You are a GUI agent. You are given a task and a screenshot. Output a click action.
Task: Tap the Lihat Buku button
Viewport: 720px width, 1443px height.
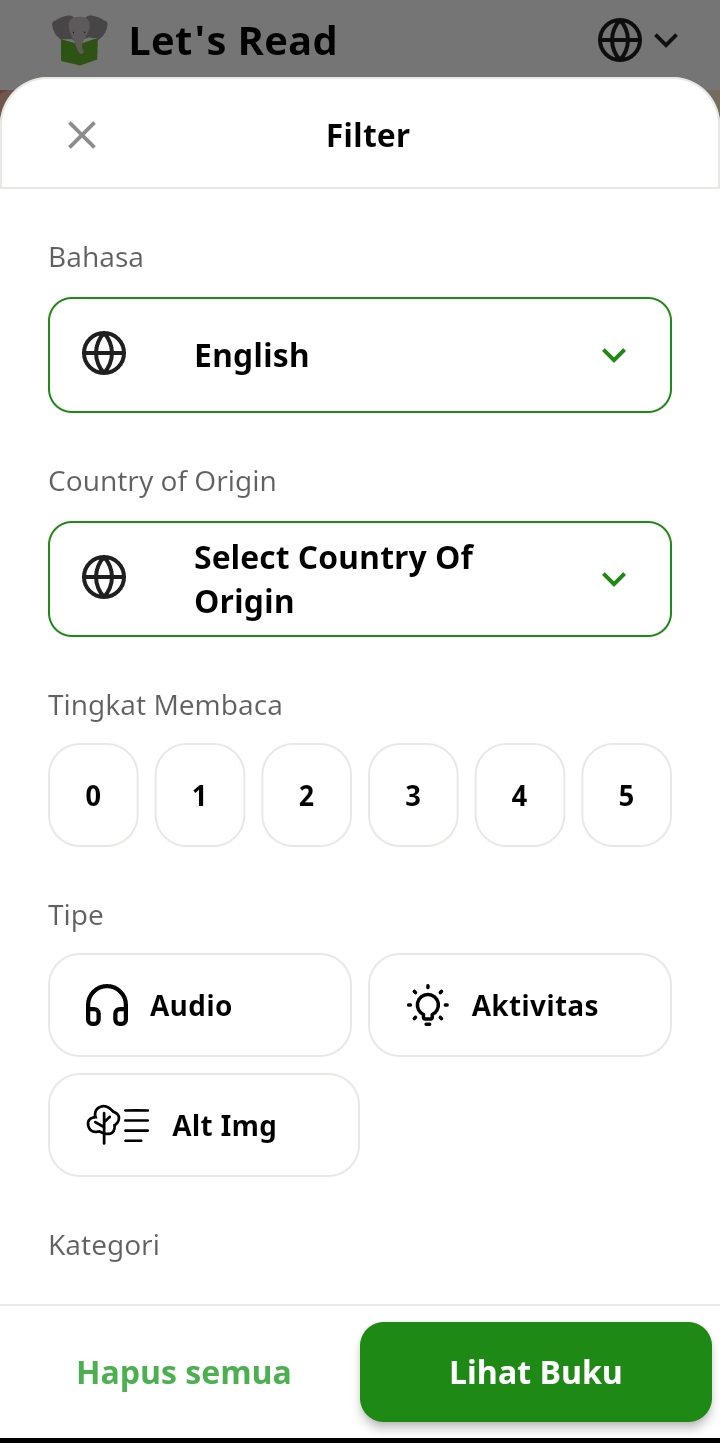pos(536,1372)
